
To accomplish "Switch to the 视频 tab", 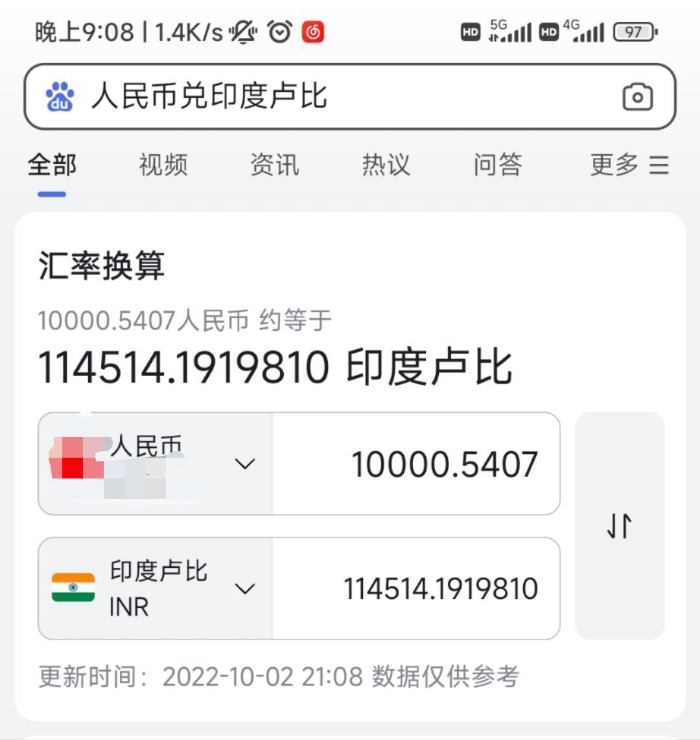I will tap(163, 165).
